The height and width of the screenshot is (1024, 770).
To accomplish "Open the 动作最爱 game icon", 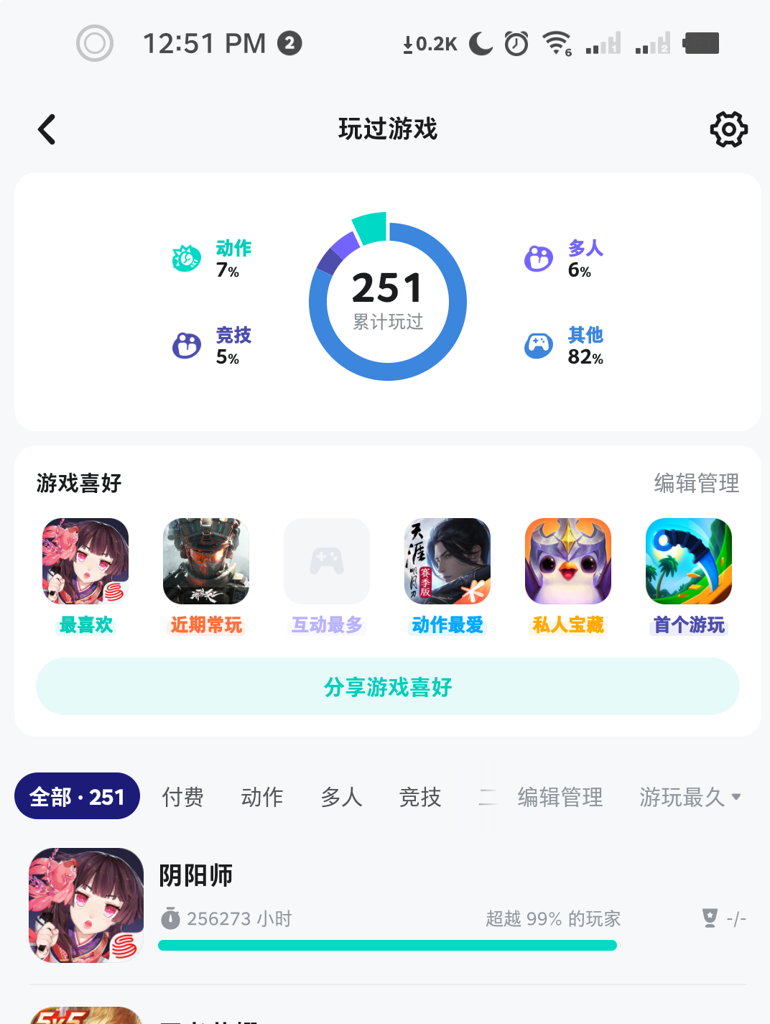I will pos(447,561).
